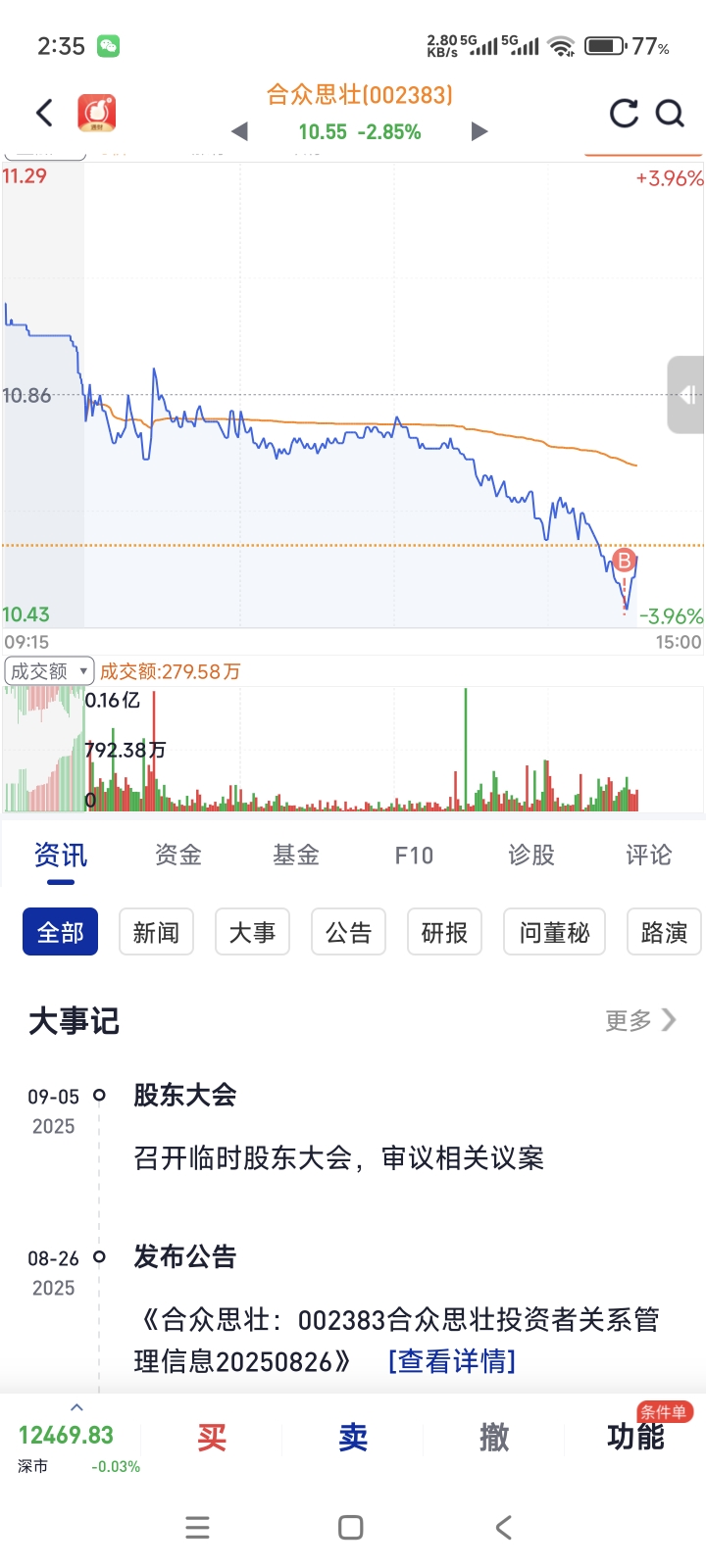This screenshot has height=1568, width=706.
Task: Open the F10 tab
Action: click(x=414, y=856)
